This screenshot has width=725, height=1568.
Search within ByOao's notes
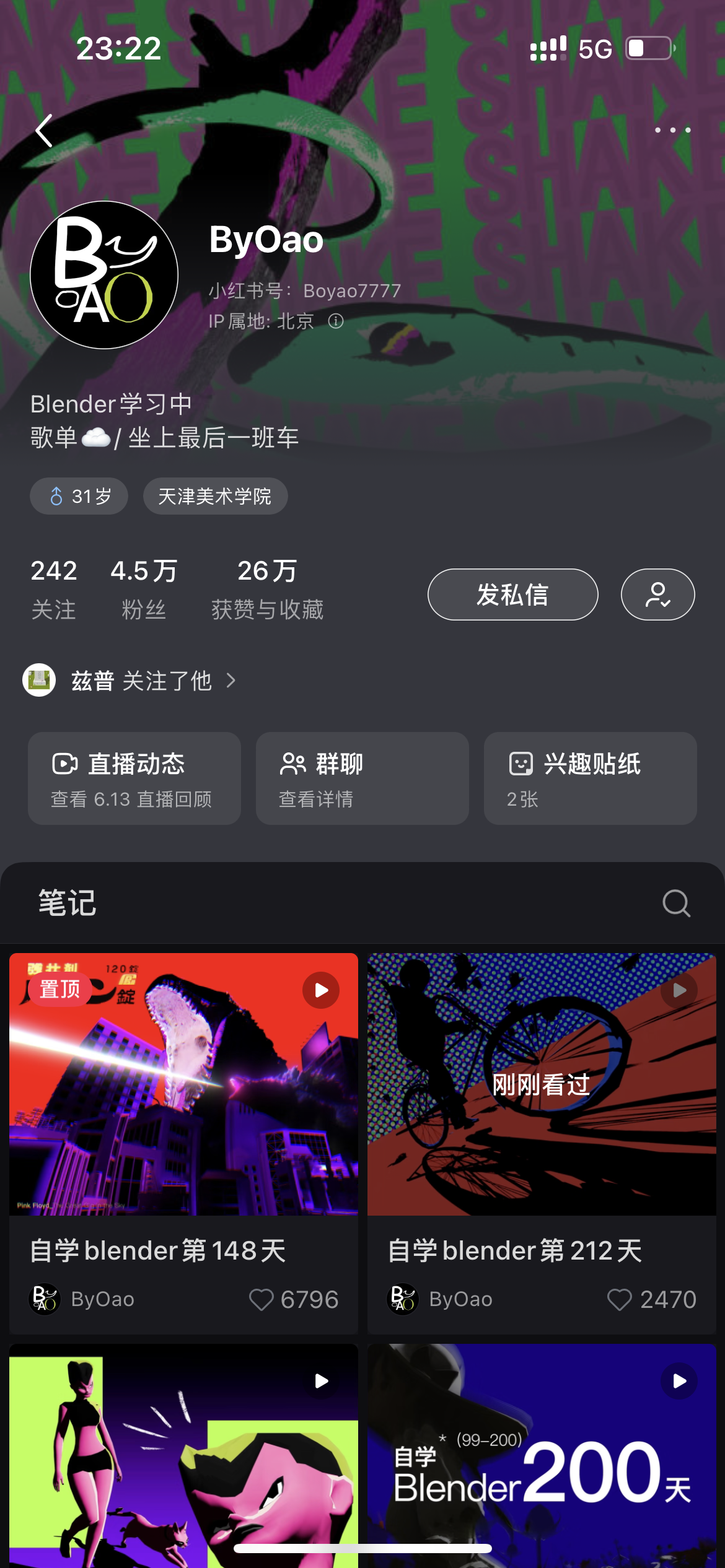click(676, 904)
